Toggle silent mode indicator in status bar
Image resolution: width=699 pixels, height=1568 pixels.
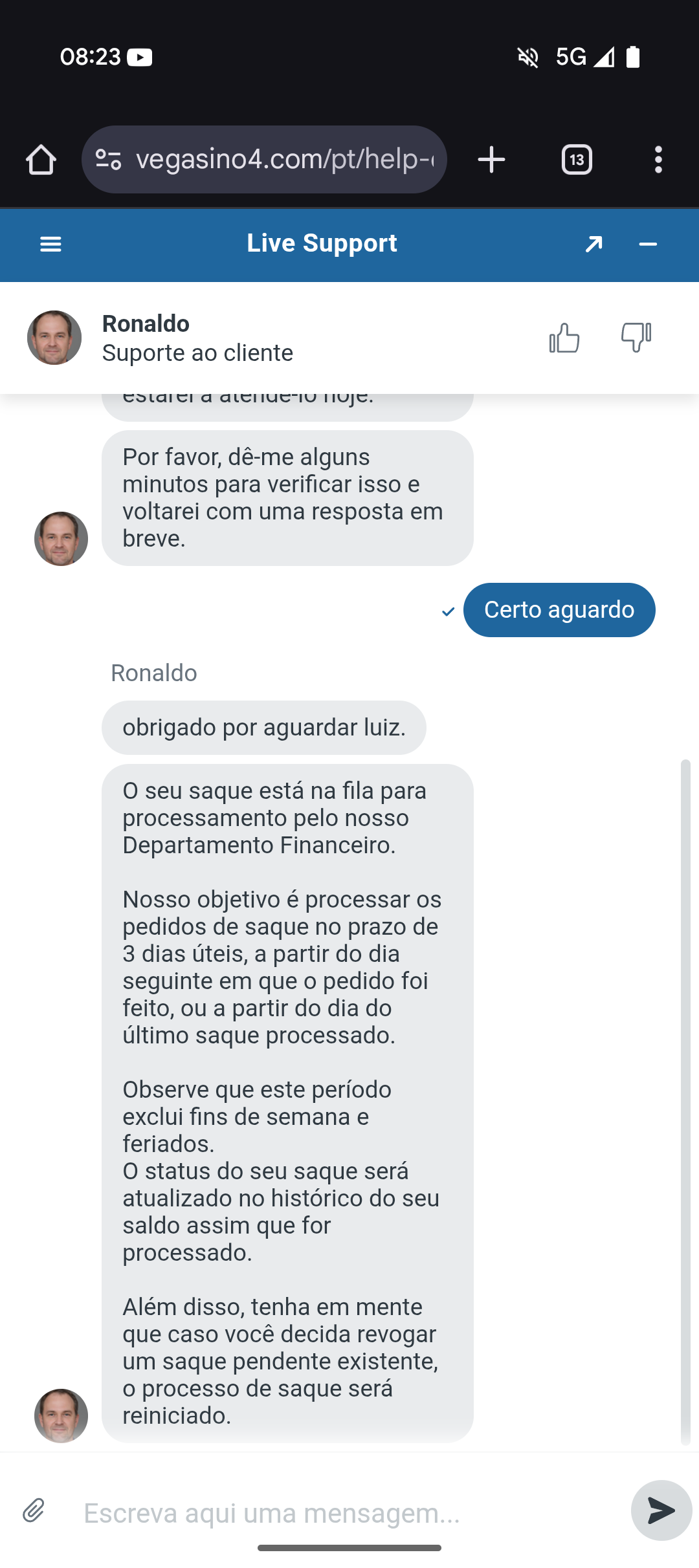(x=529, y=57)
